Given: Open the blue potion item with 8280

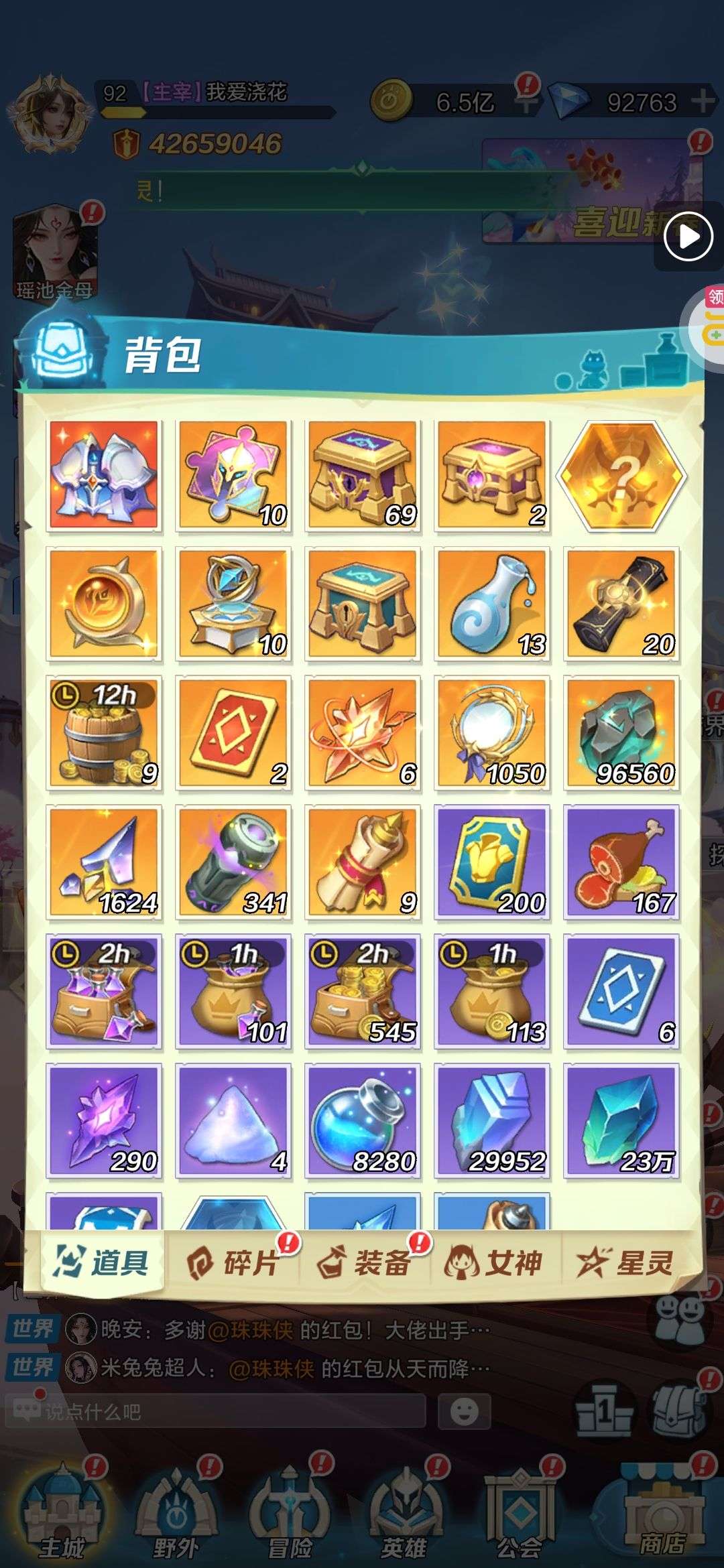Looking at the screenshot, I should 363,1120.
